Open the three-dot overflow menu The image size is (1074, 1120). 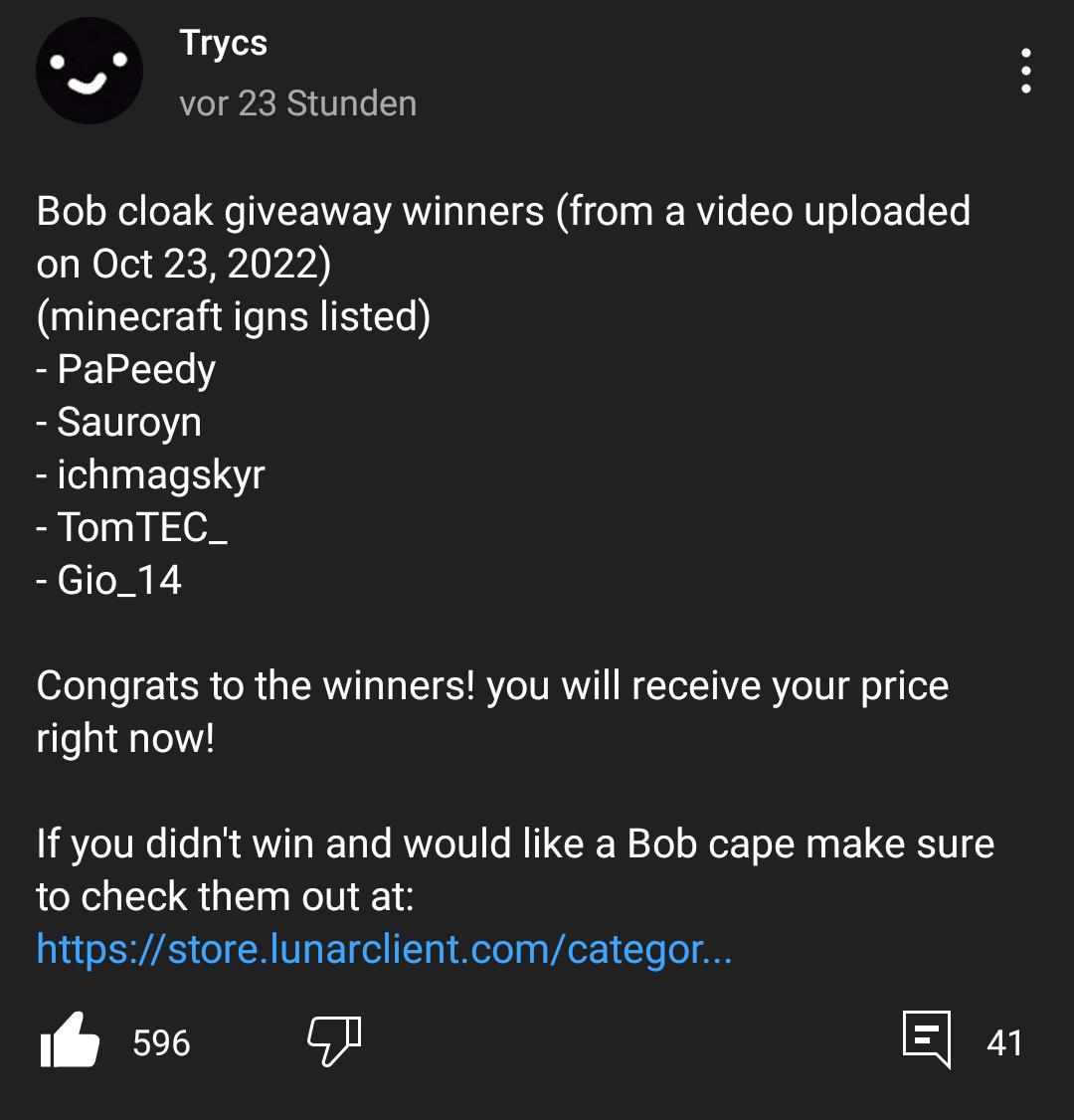[x=1025, y=71]
